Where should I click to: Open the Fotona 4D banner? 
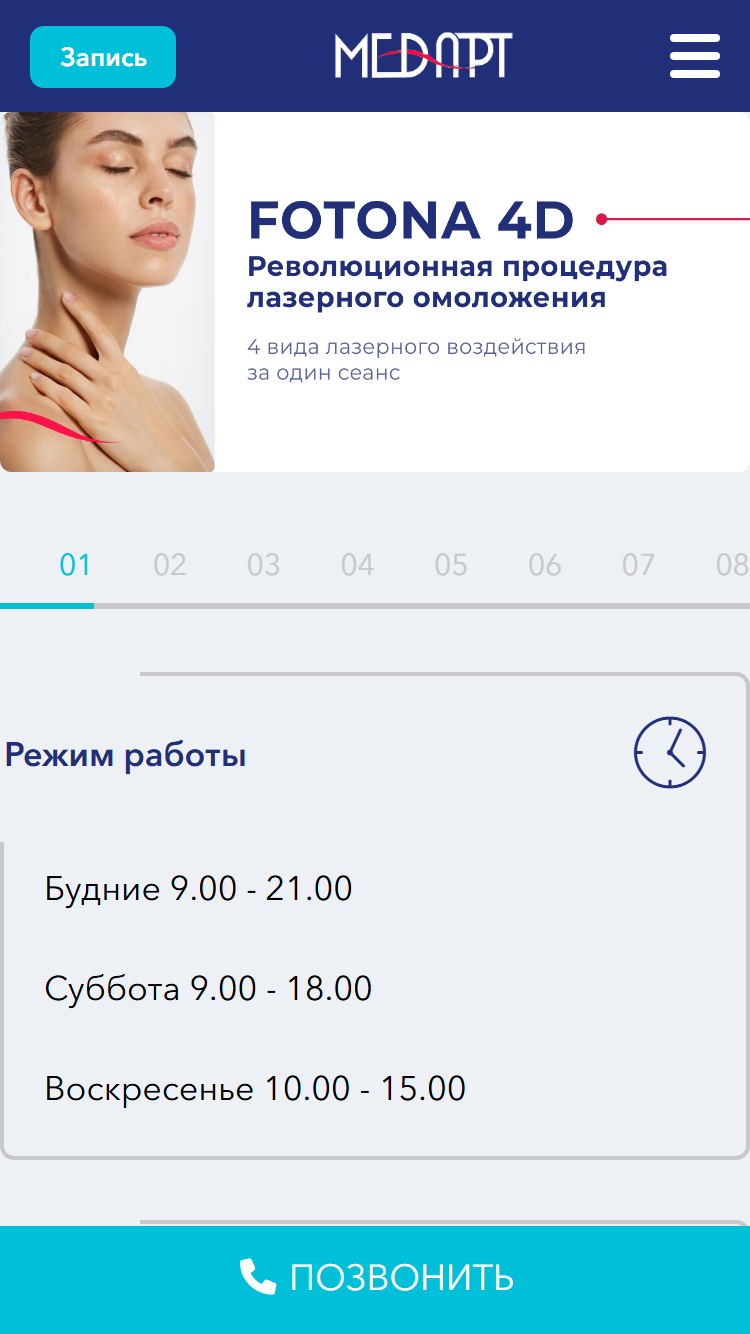pyautogui.click(x=375, y=292)
